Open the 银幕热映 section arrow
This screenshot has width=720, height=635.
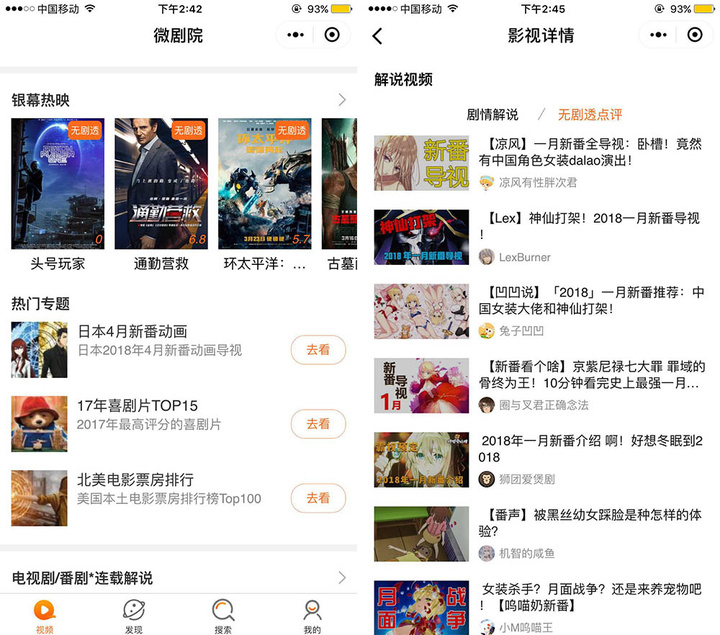pos(341,100)
